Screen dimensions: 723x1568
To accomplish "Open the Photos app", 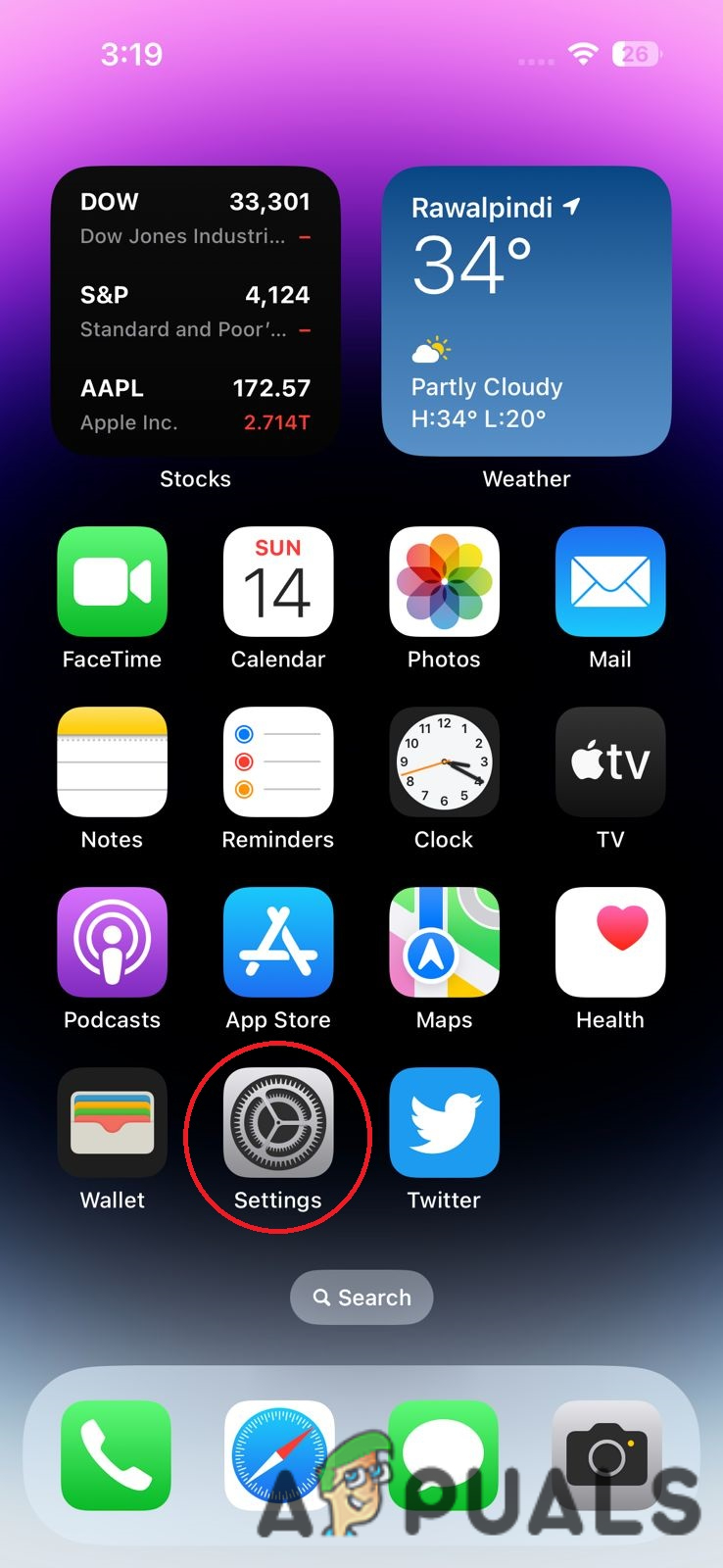I will (x=444, y=582).
